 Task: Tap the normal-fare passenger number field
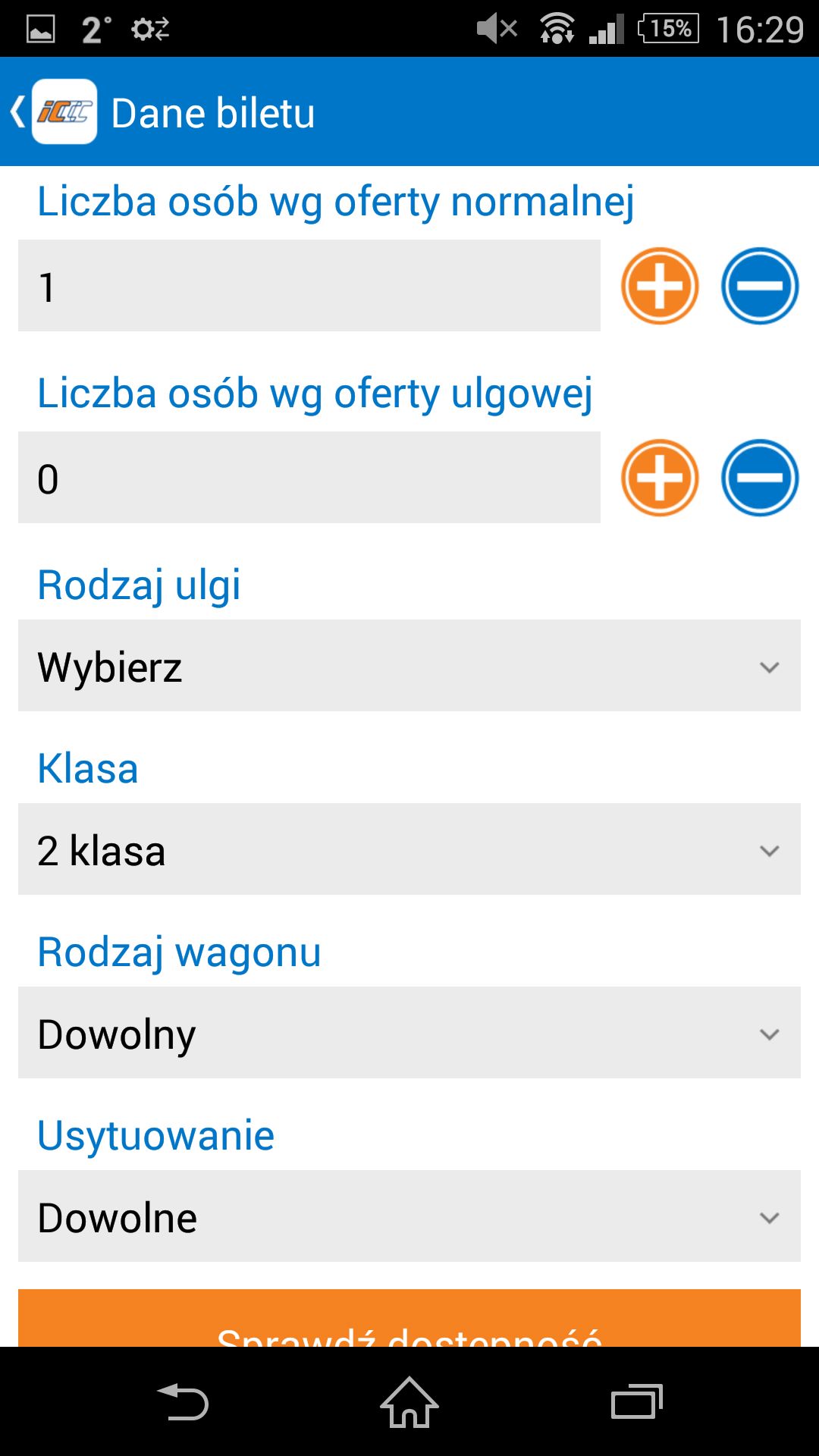(309, 286)
